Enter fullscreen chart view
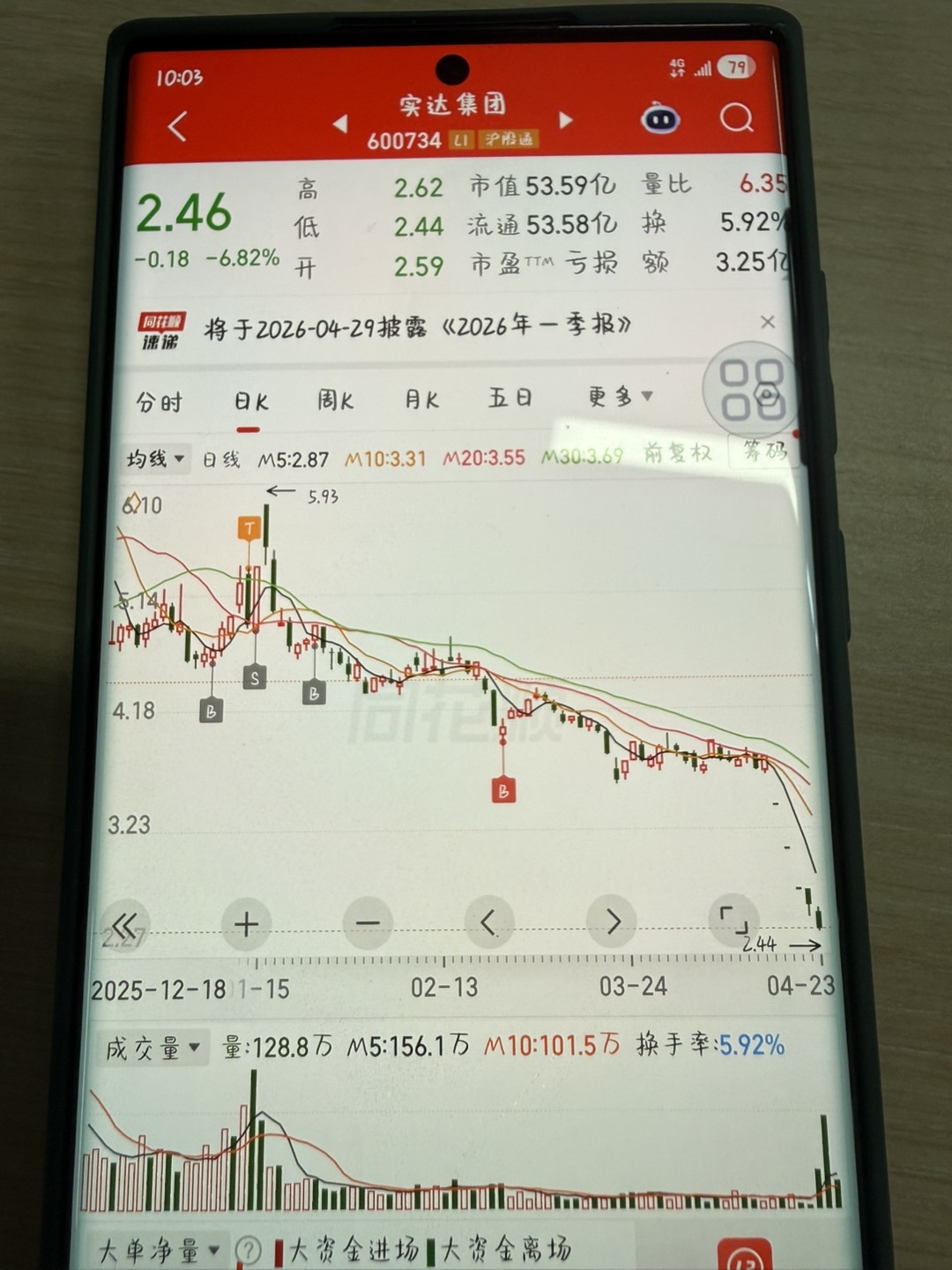 tap(733, 920)
